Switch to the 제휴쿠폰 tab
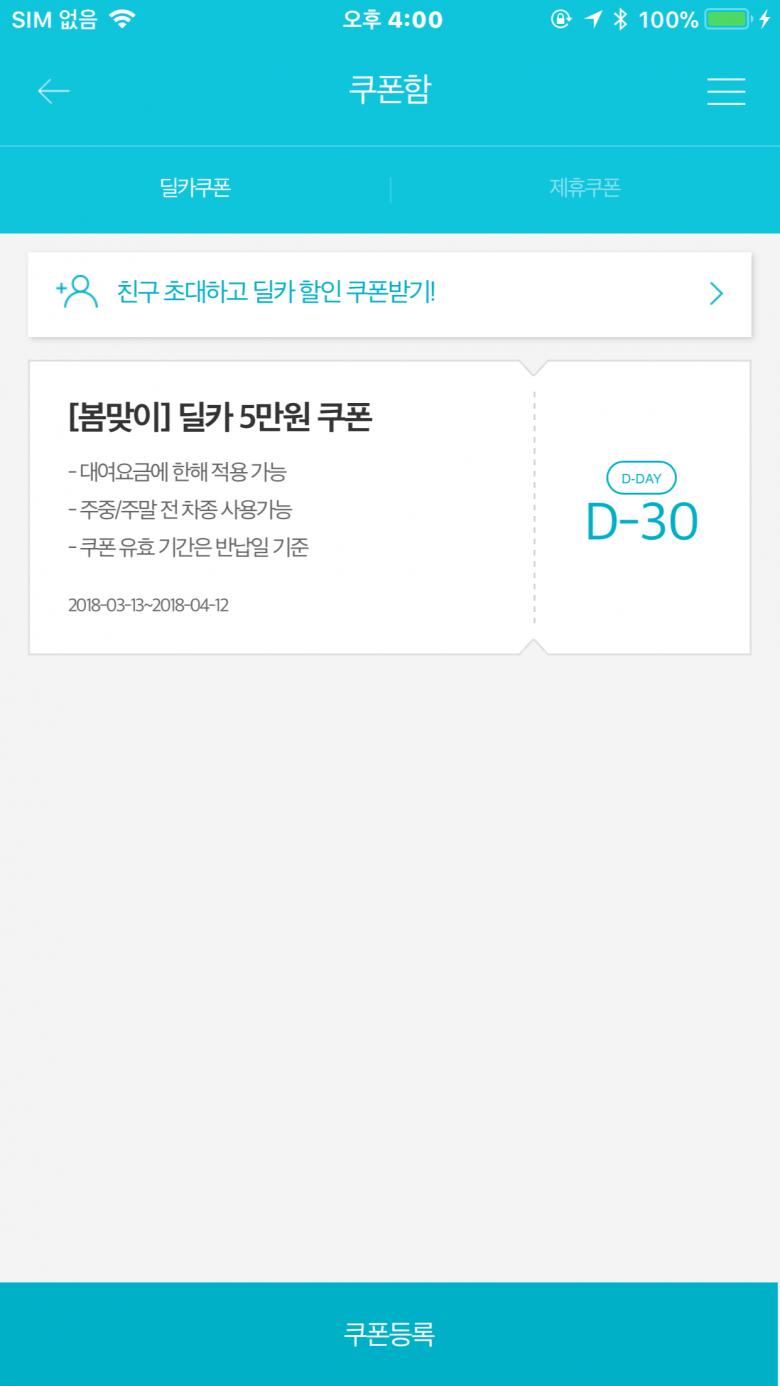780x1386 pixels. (585, 188)
